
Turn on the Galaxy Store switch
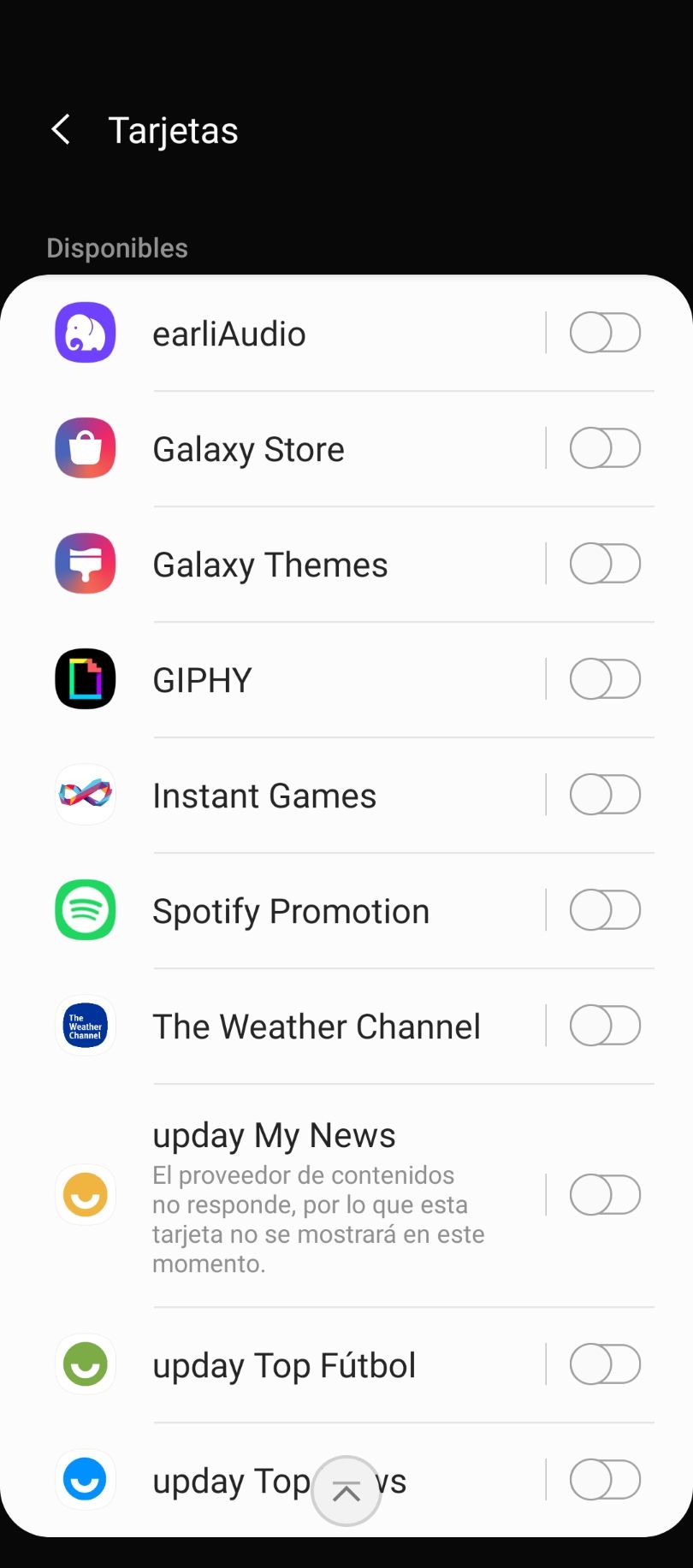coord(604,448)
